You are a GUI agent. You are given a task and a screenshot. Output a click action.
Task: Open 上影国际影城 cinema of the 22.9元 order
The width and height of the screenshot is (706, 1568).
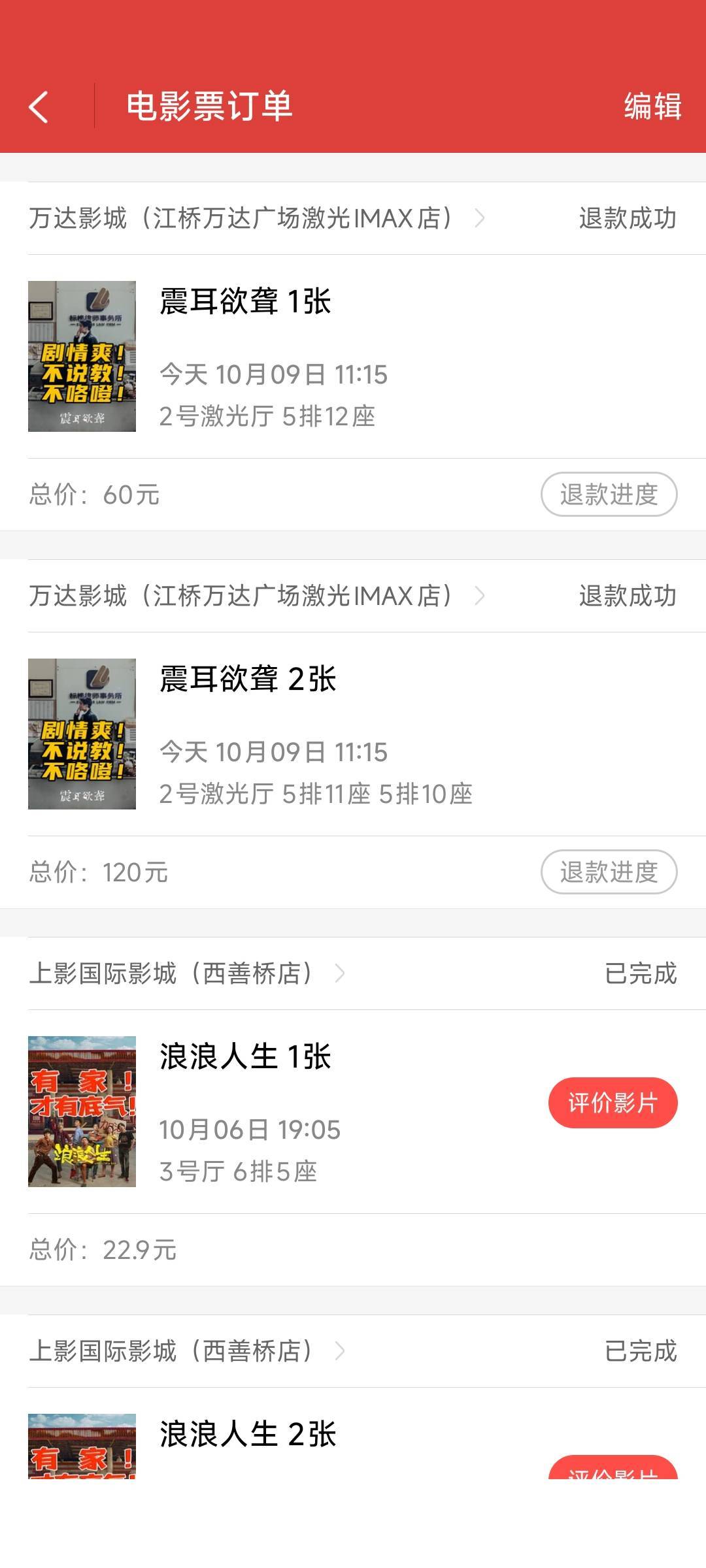click(186, 973)
